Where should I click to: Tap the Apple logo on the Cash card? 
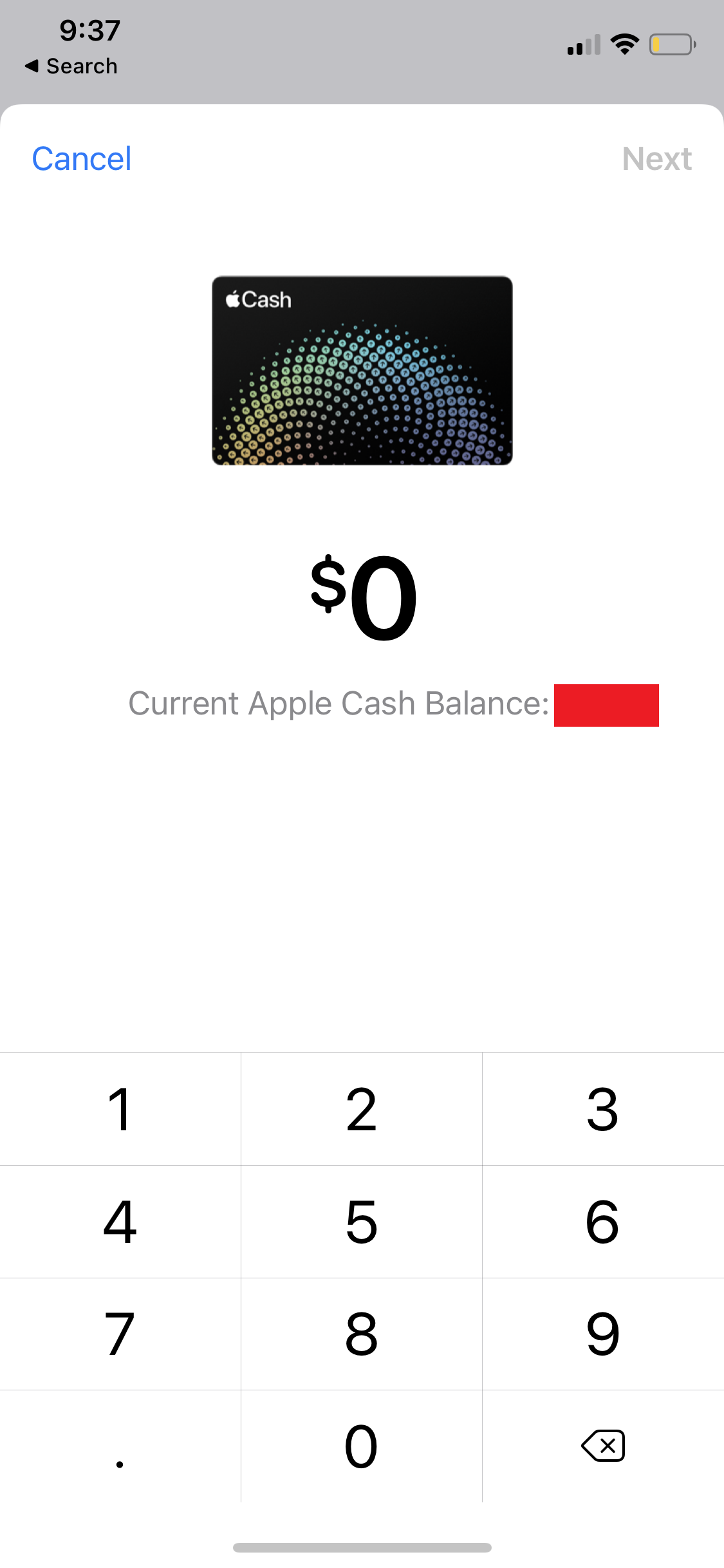(233, 299)
